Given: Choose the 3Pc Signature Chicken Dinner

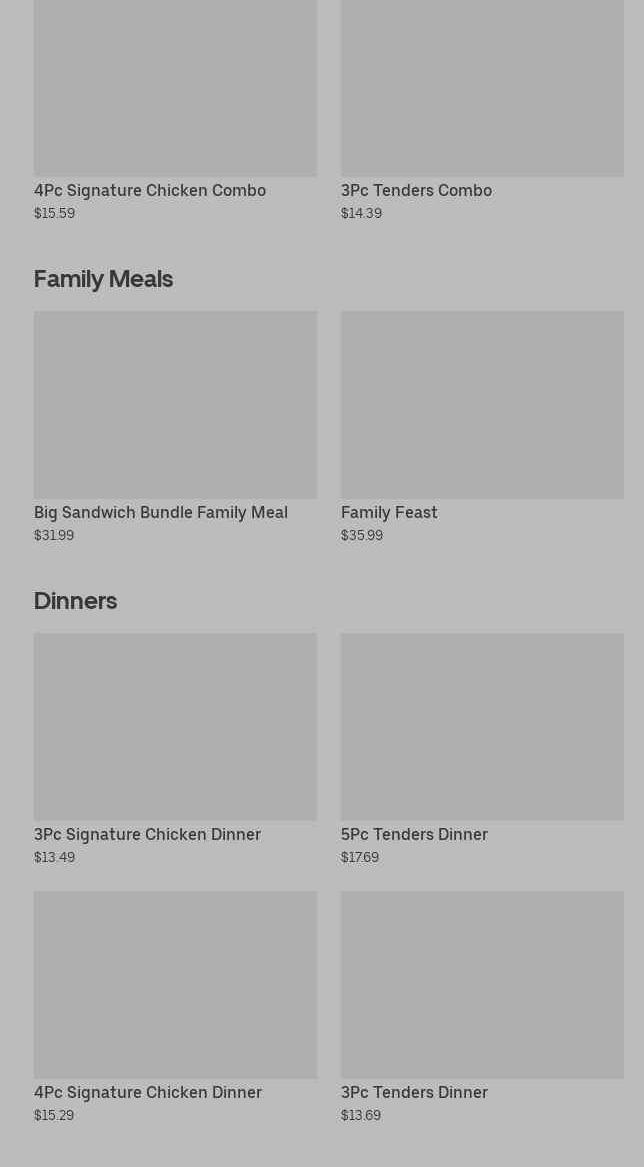Looking at the screenshot, I should tap(175, 750).
